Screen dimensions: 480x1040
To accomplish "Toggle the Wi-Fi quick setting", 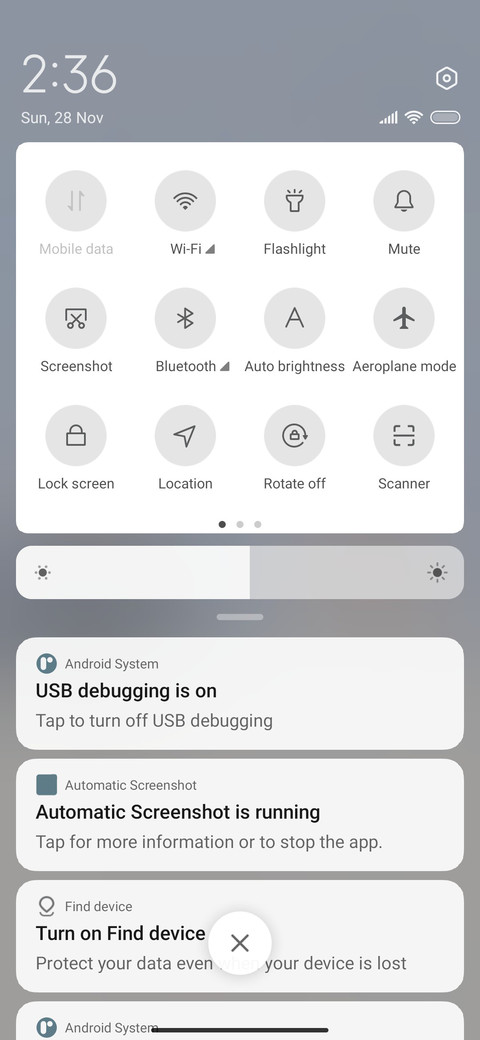I will 185,201.
